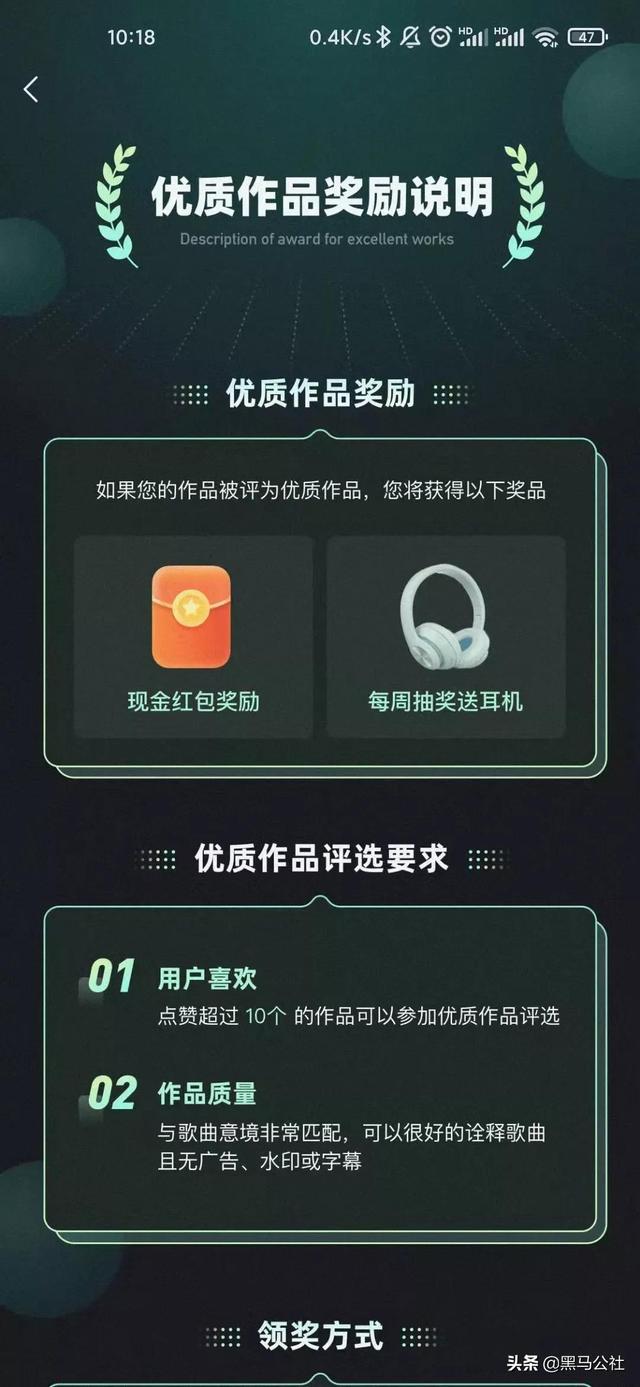
Task: Go back using the top-left arrow
Action: click(31, 89)
